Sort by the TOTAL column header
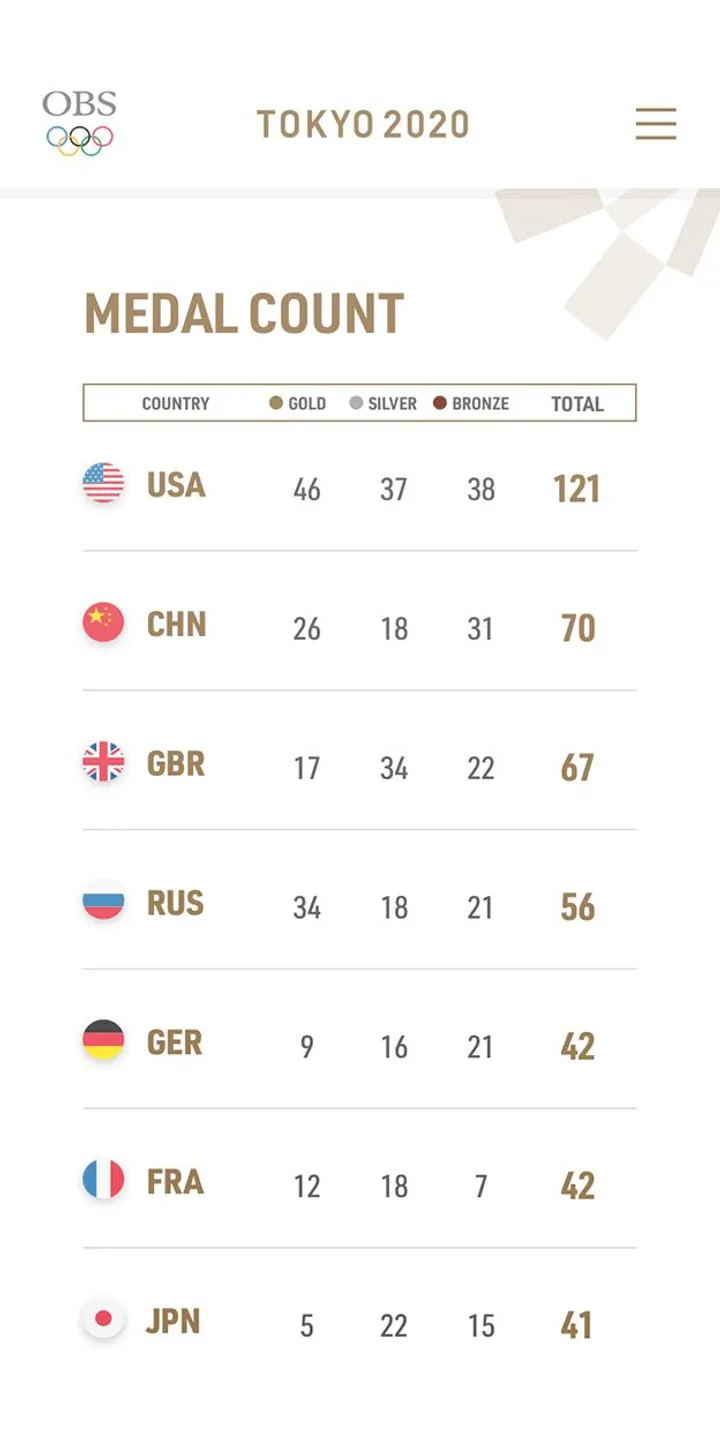This screenshot has width=720, height=1440. (x=578, y=404)
